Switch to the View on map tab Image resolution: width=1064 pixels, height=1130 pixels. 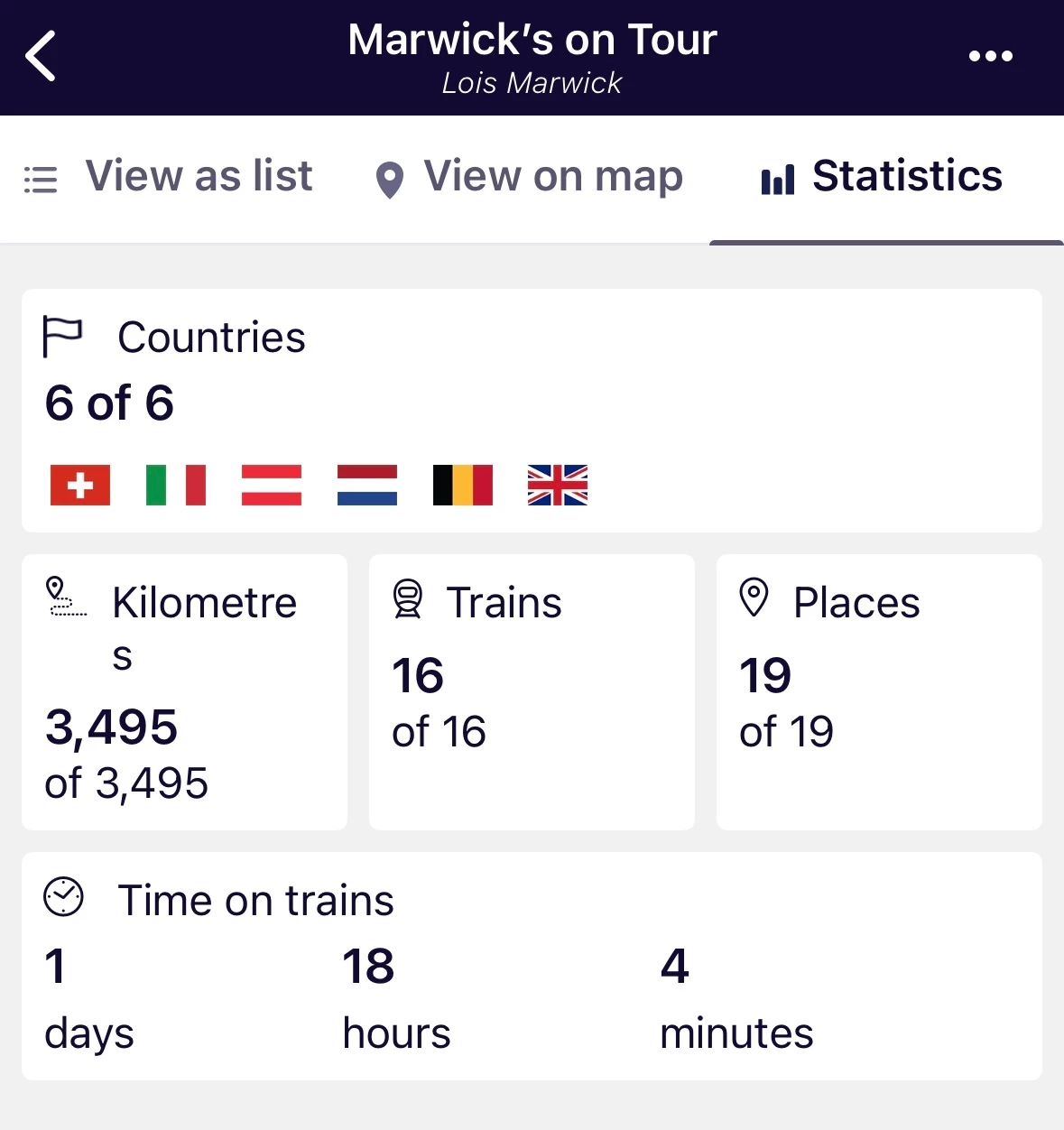pos(530,177)
